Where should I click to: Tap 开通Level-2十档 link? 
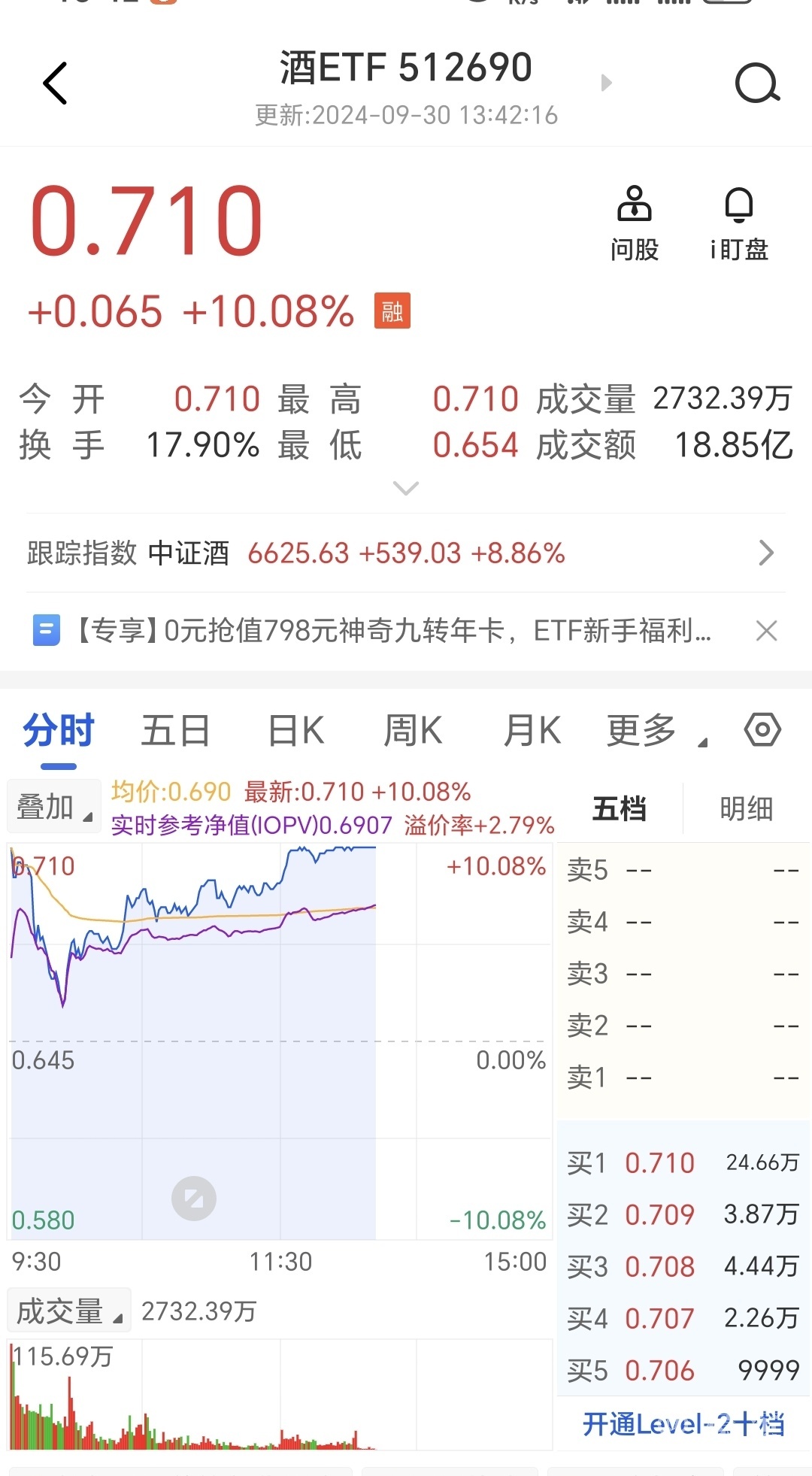coord(683,1424)
